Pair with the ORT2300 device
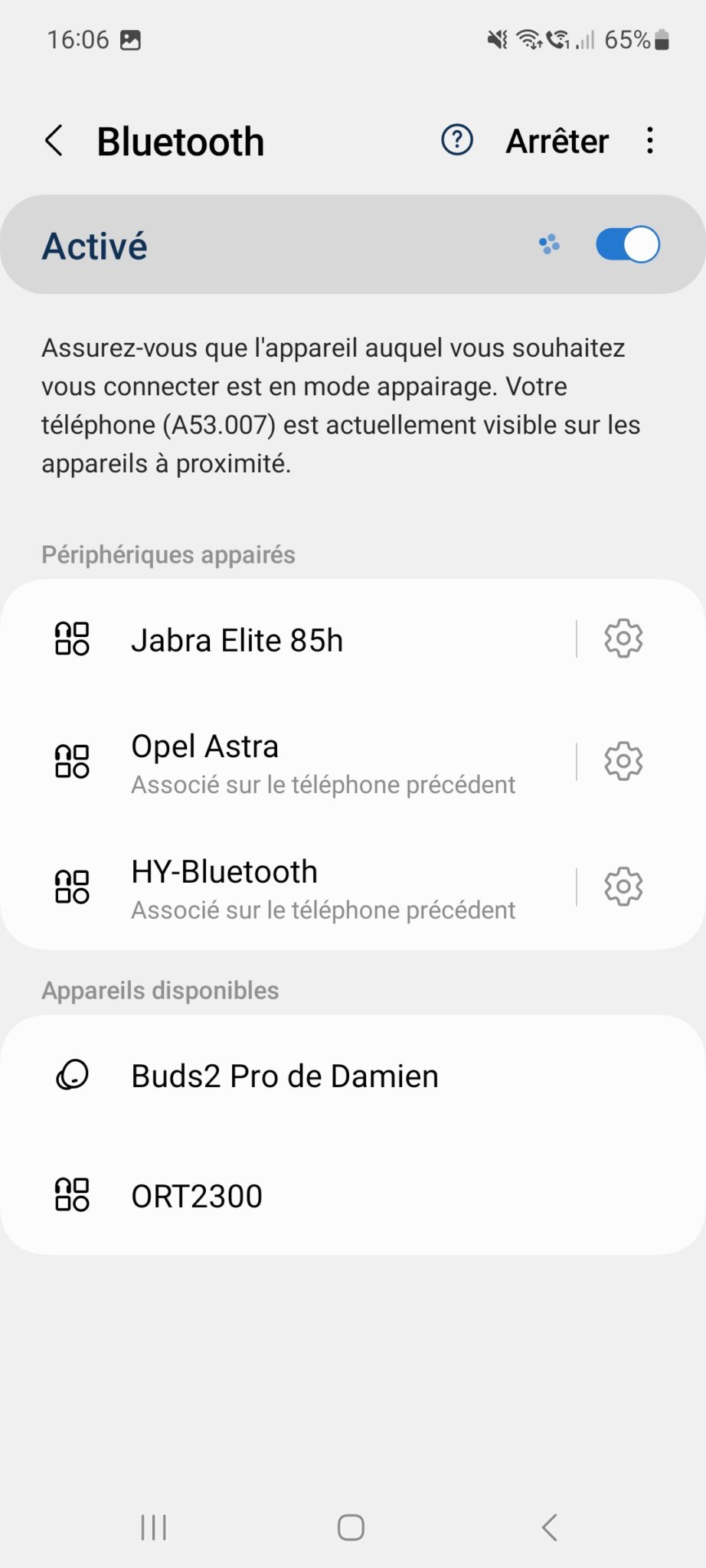The height and width of the screenshot is (1568, 706). pyautogui.click(x=353, y=1196)
